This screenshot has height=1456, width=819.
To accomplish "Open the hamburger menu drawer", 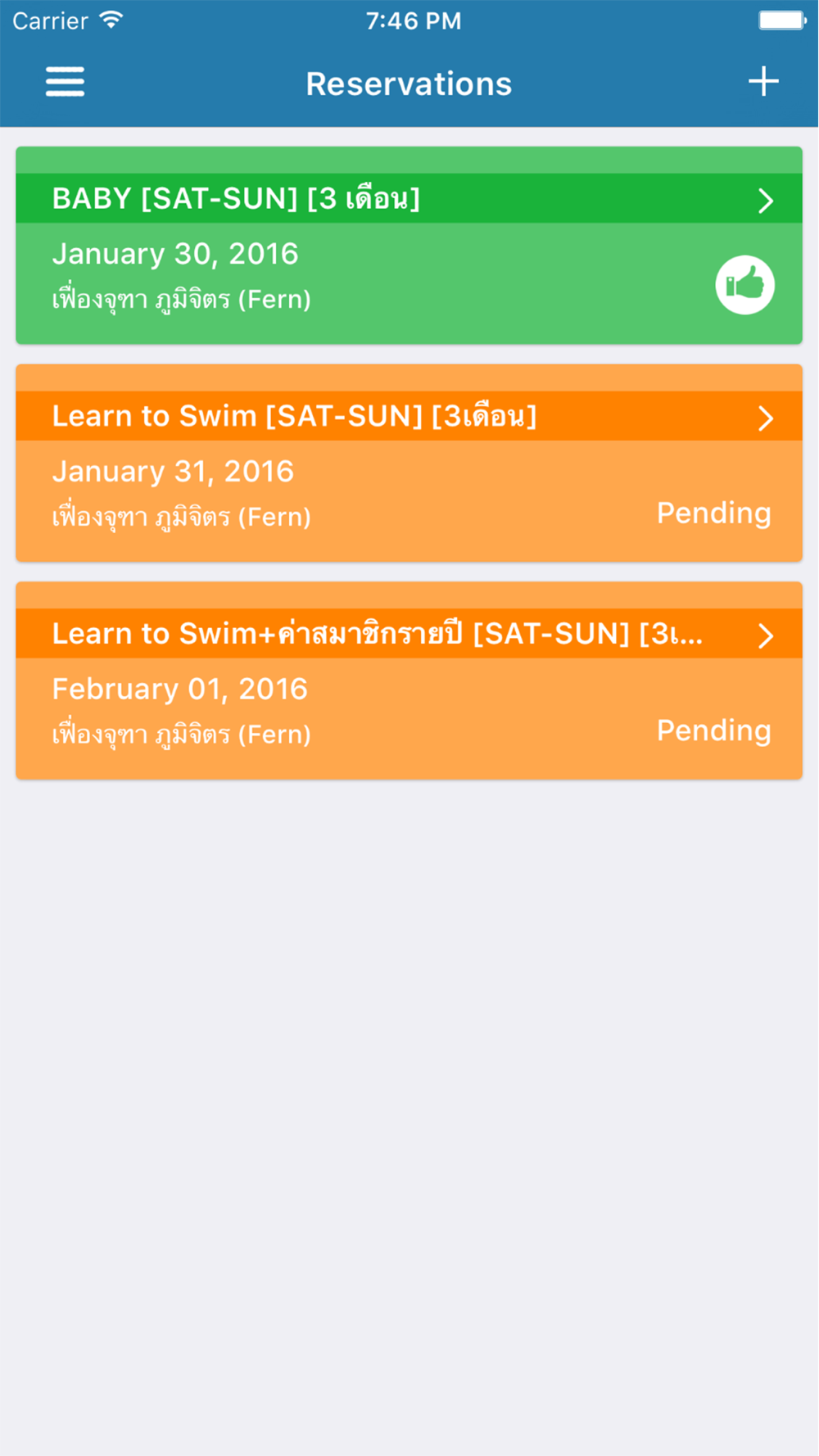I will 65,82.
